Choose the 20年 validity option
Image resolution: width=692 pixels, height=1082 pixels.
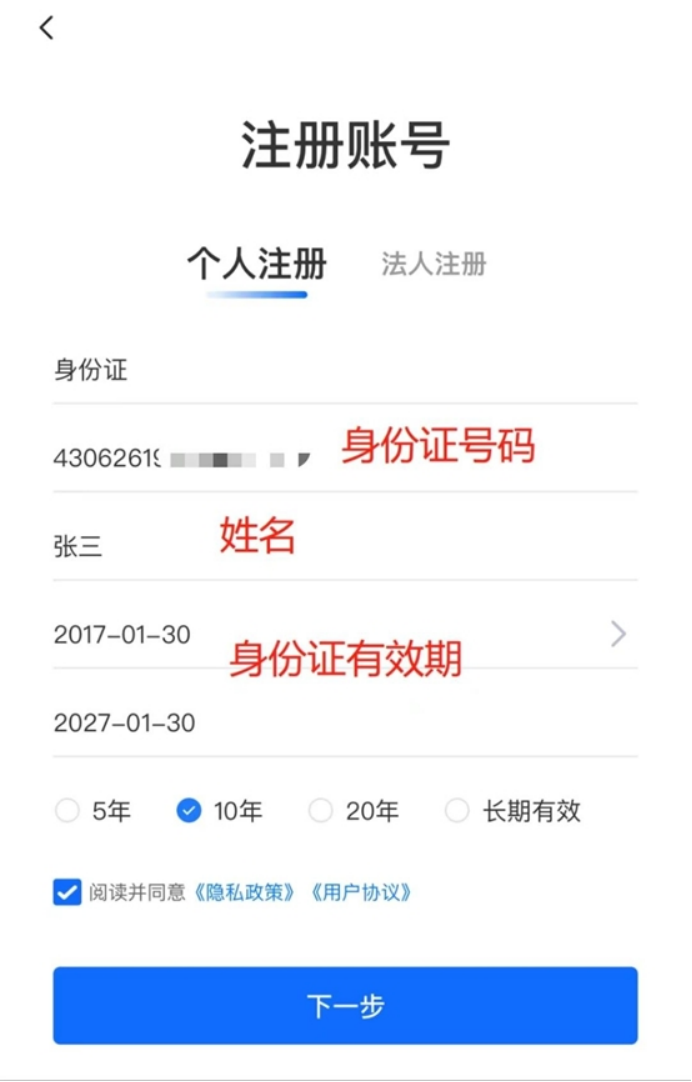point(321,811)
